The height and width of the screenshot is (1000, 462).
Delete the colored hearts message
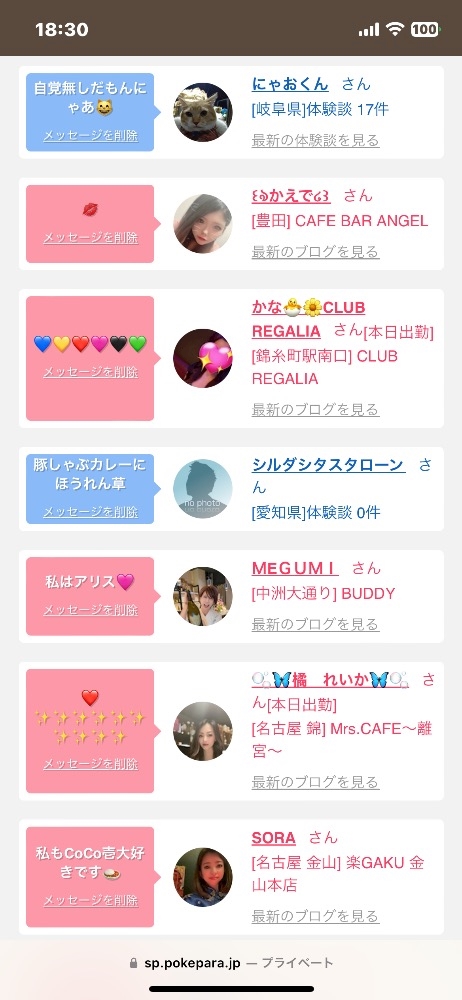[x=90, y=372]
